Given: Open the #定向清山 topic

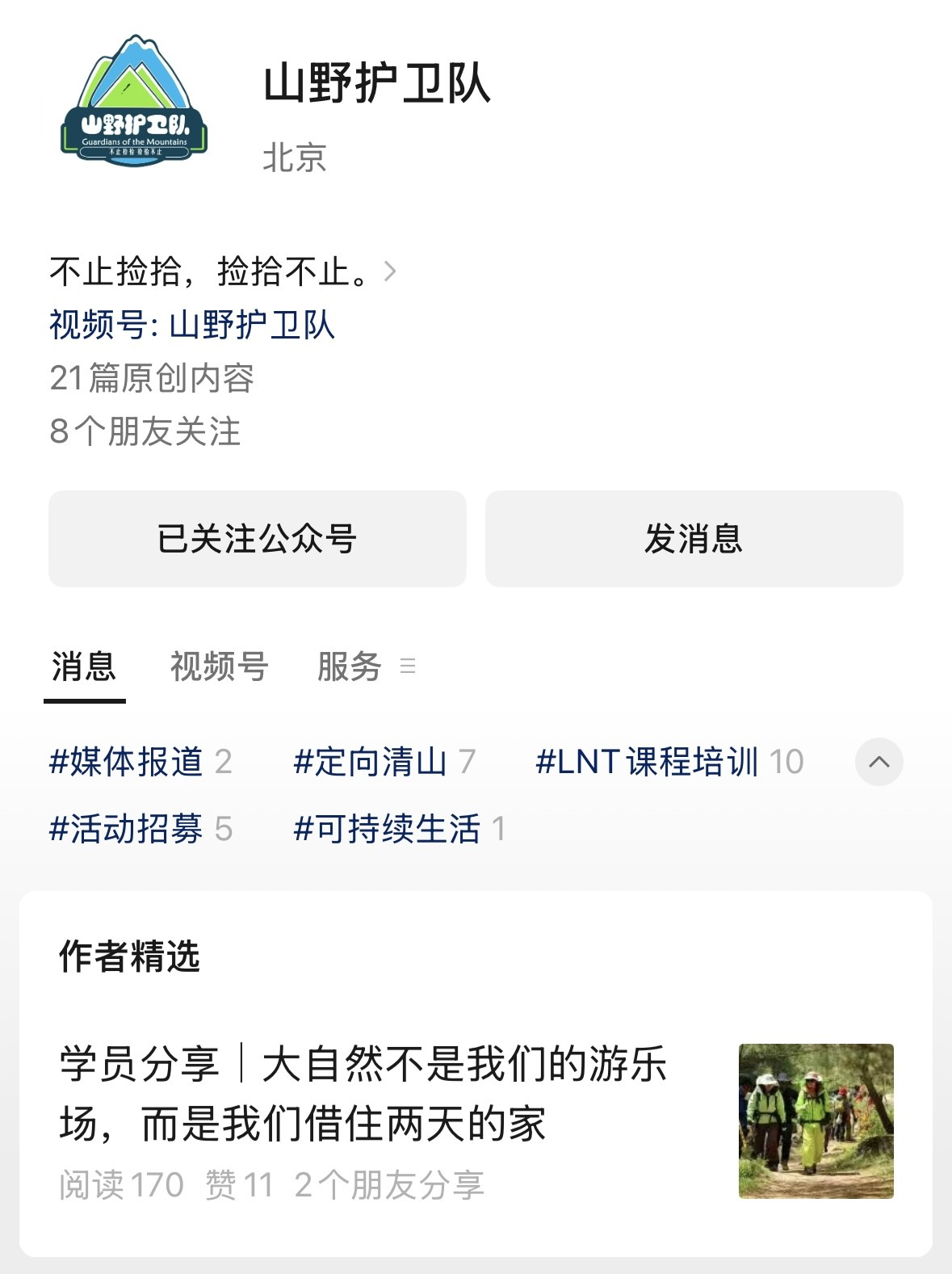Looking at the screenshot, I should coord(384,762).
